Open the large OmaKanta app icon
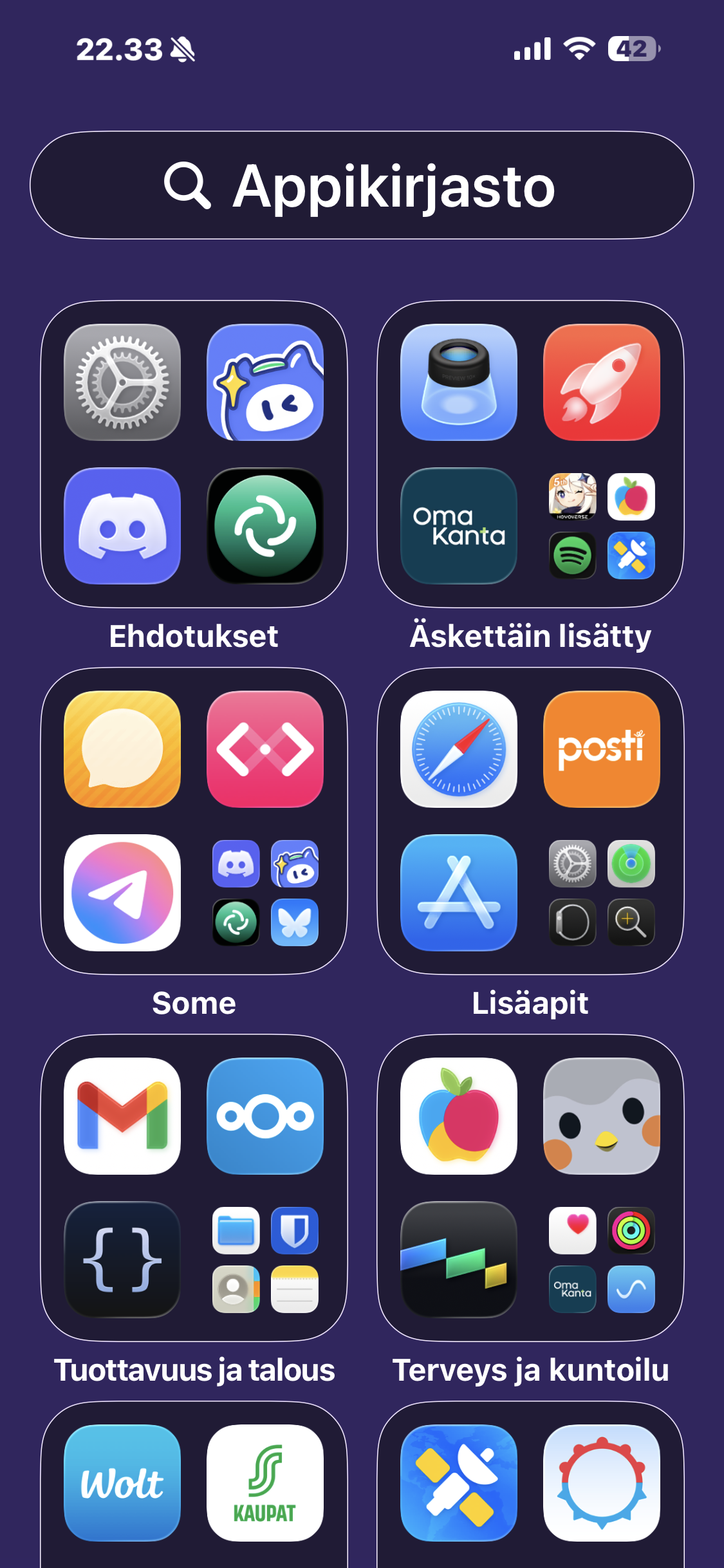 [x=458, y=525]
